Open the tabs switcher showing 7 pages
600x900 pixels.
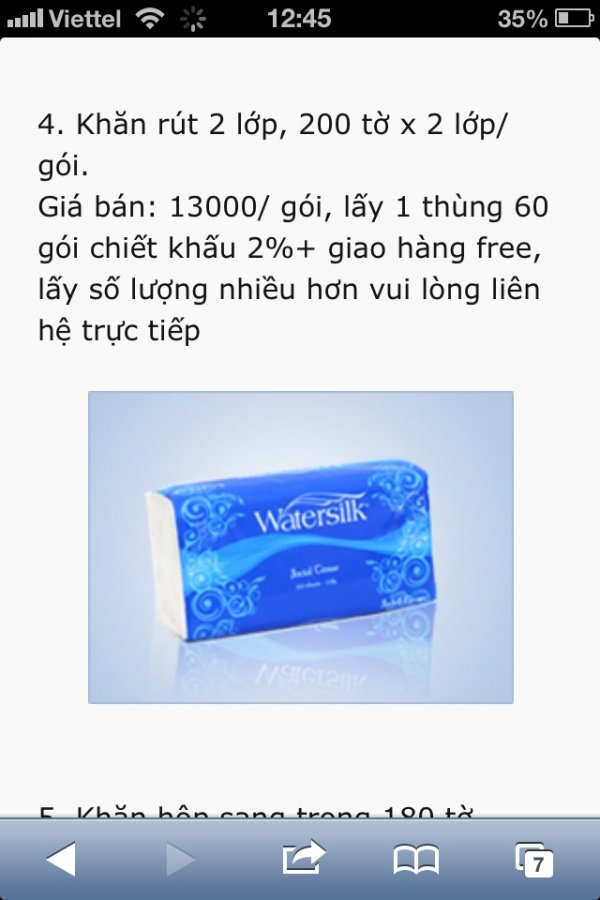point(533,859)
